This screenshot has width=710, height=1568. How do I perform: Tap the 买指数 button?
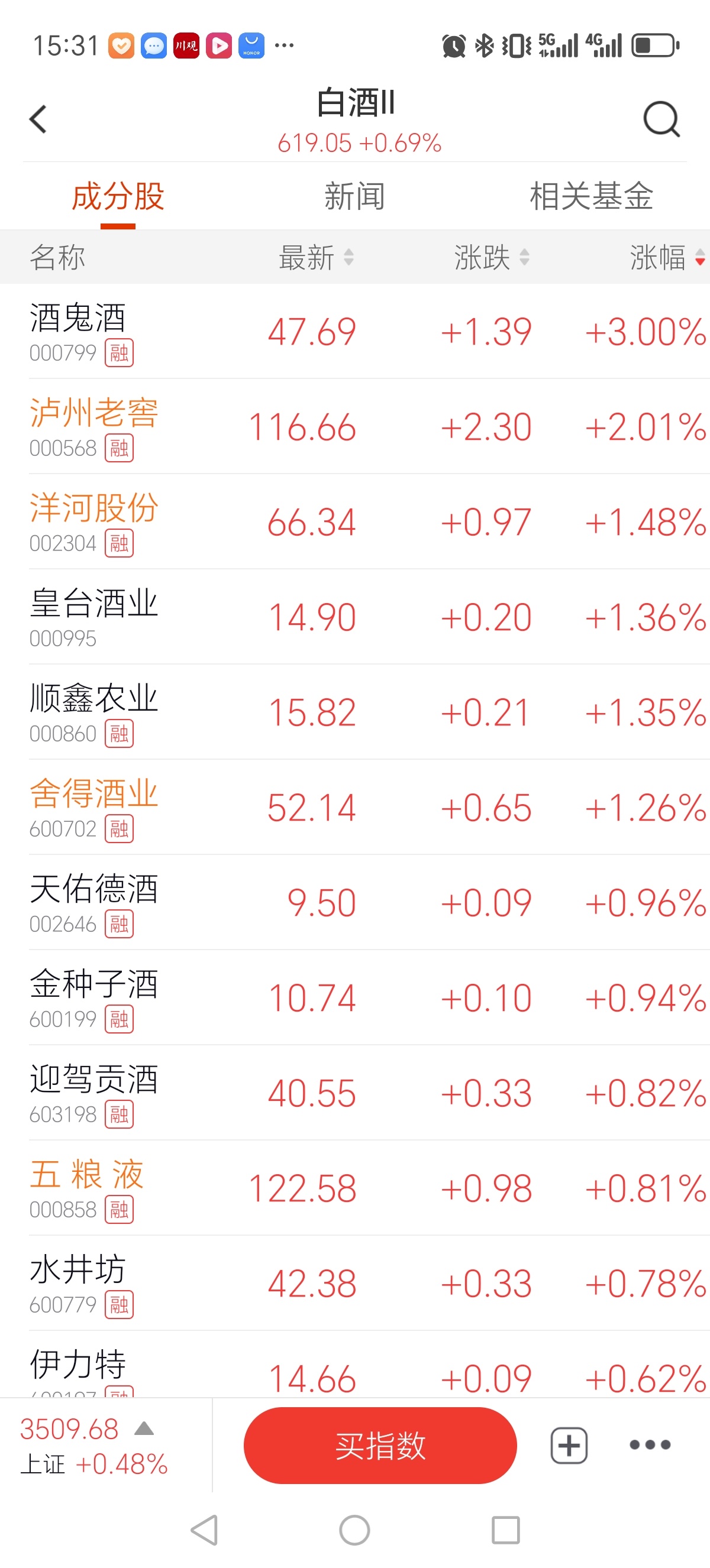click(x=380, y=1445)
